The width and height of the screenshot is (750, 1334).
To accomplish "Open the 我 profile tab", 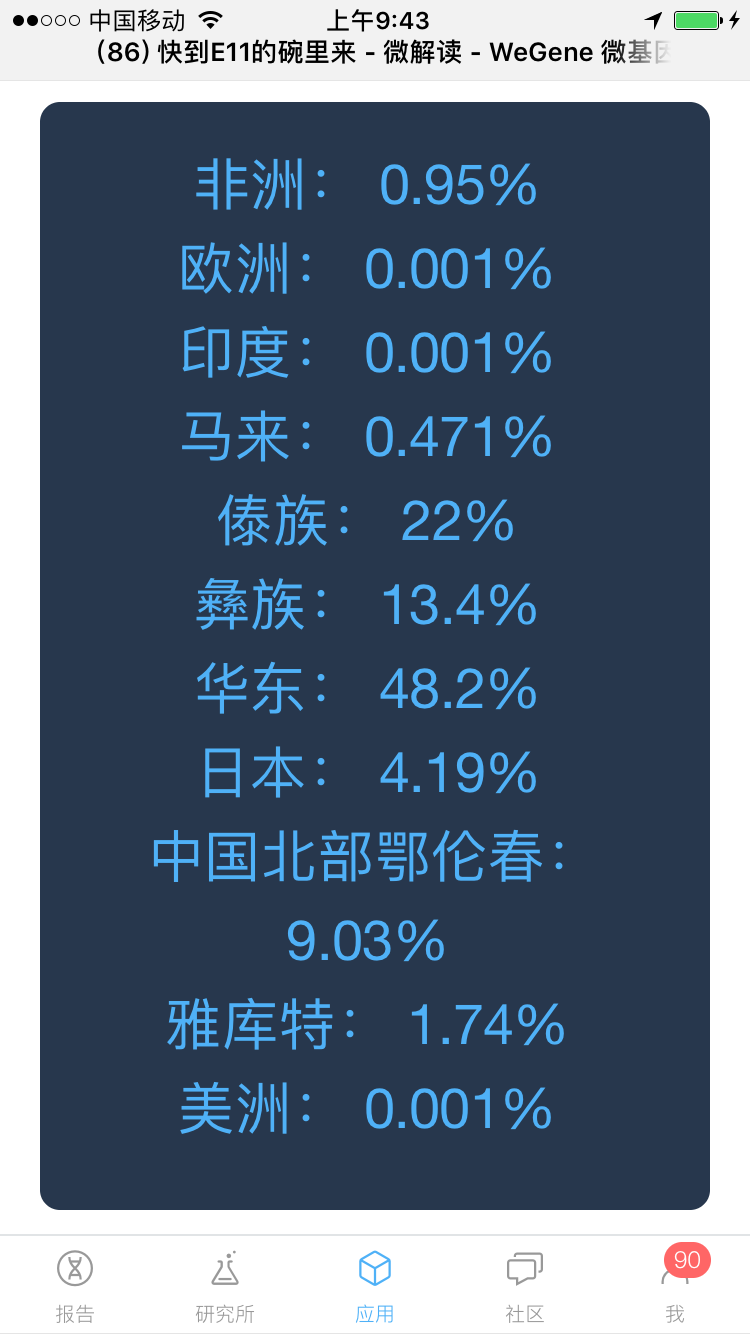I will tap(675, 1285).
